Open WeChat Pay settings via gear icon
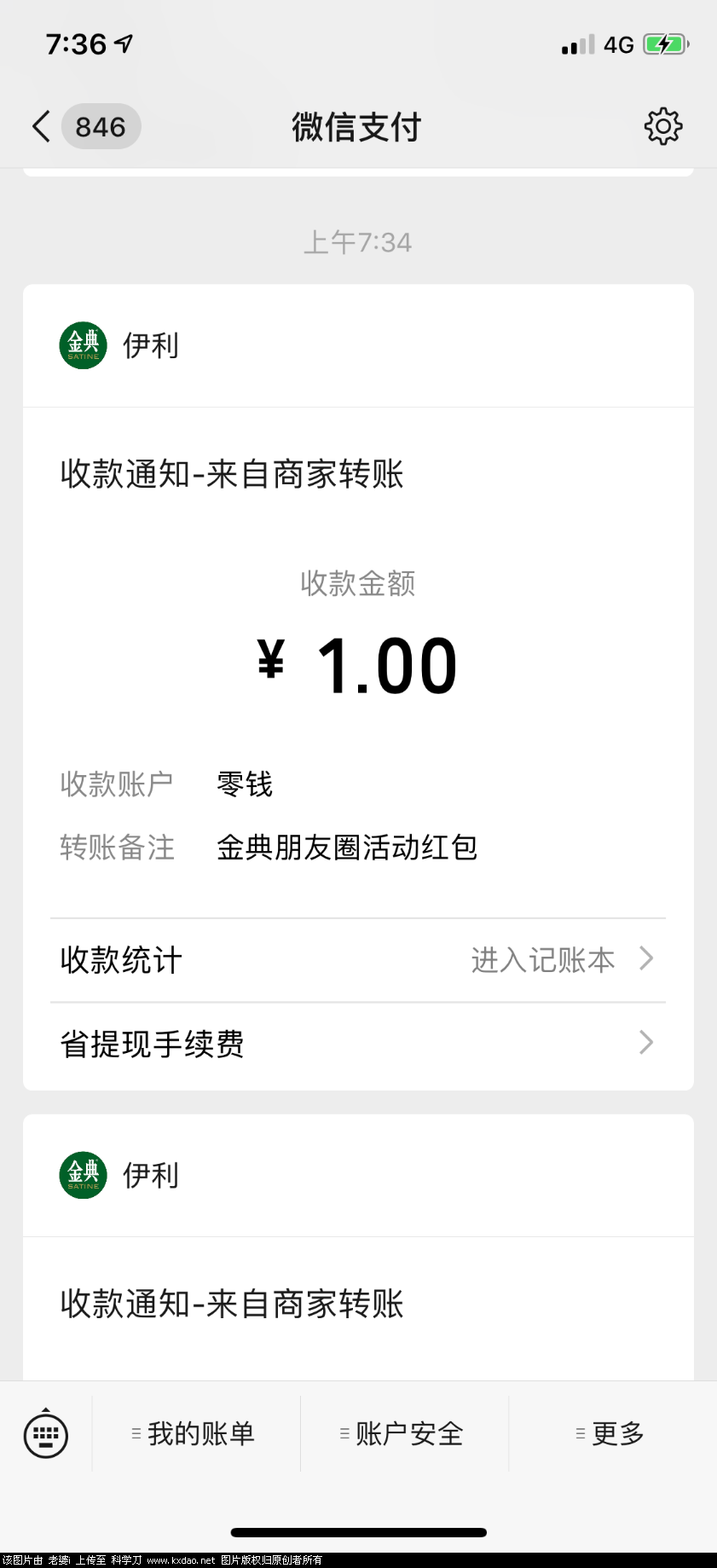The image size is (717, 1568). point(662,126)
